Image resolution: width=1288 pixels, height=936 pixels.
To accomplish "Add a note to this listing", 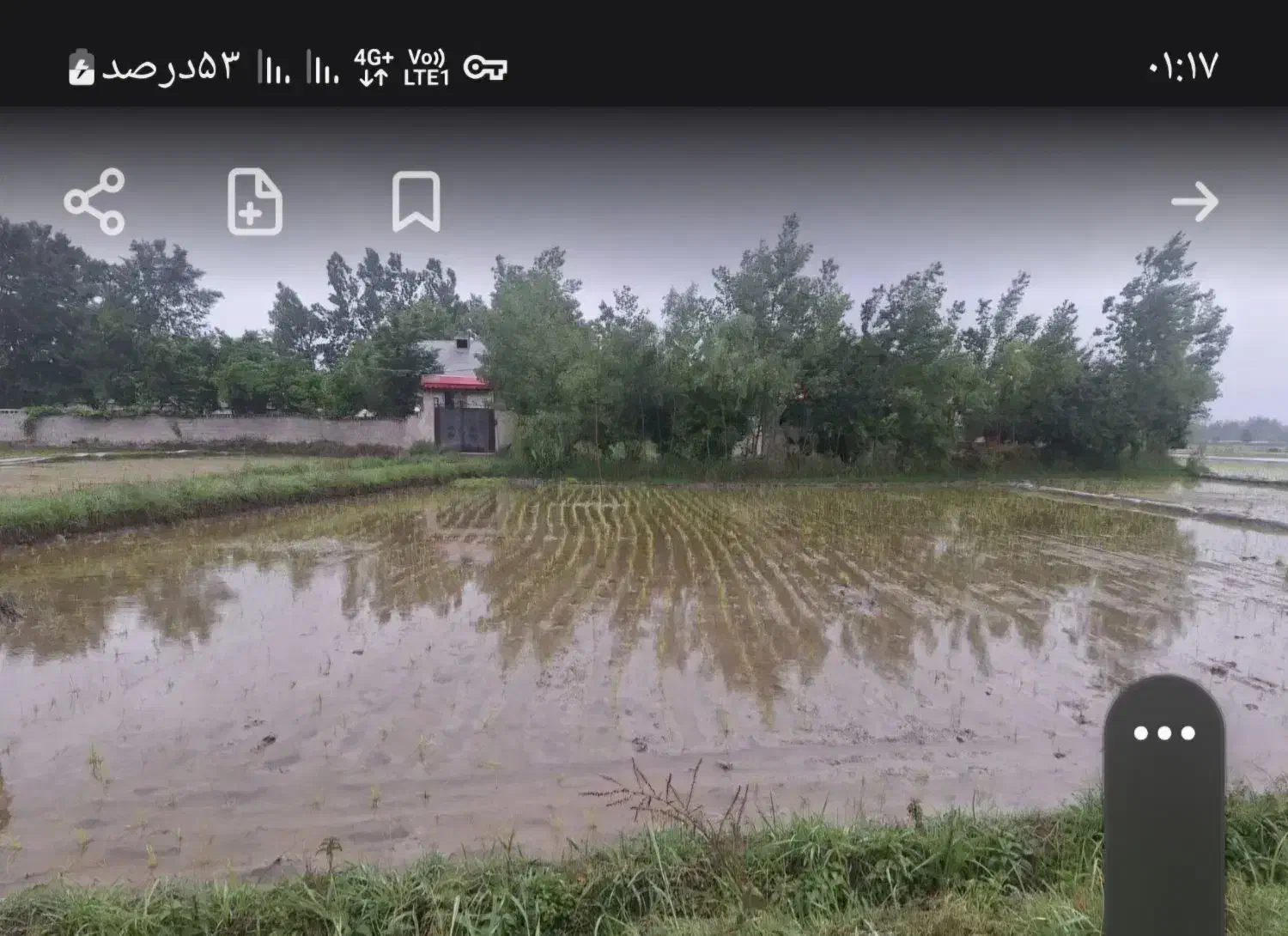I will (x=254, y=202).
